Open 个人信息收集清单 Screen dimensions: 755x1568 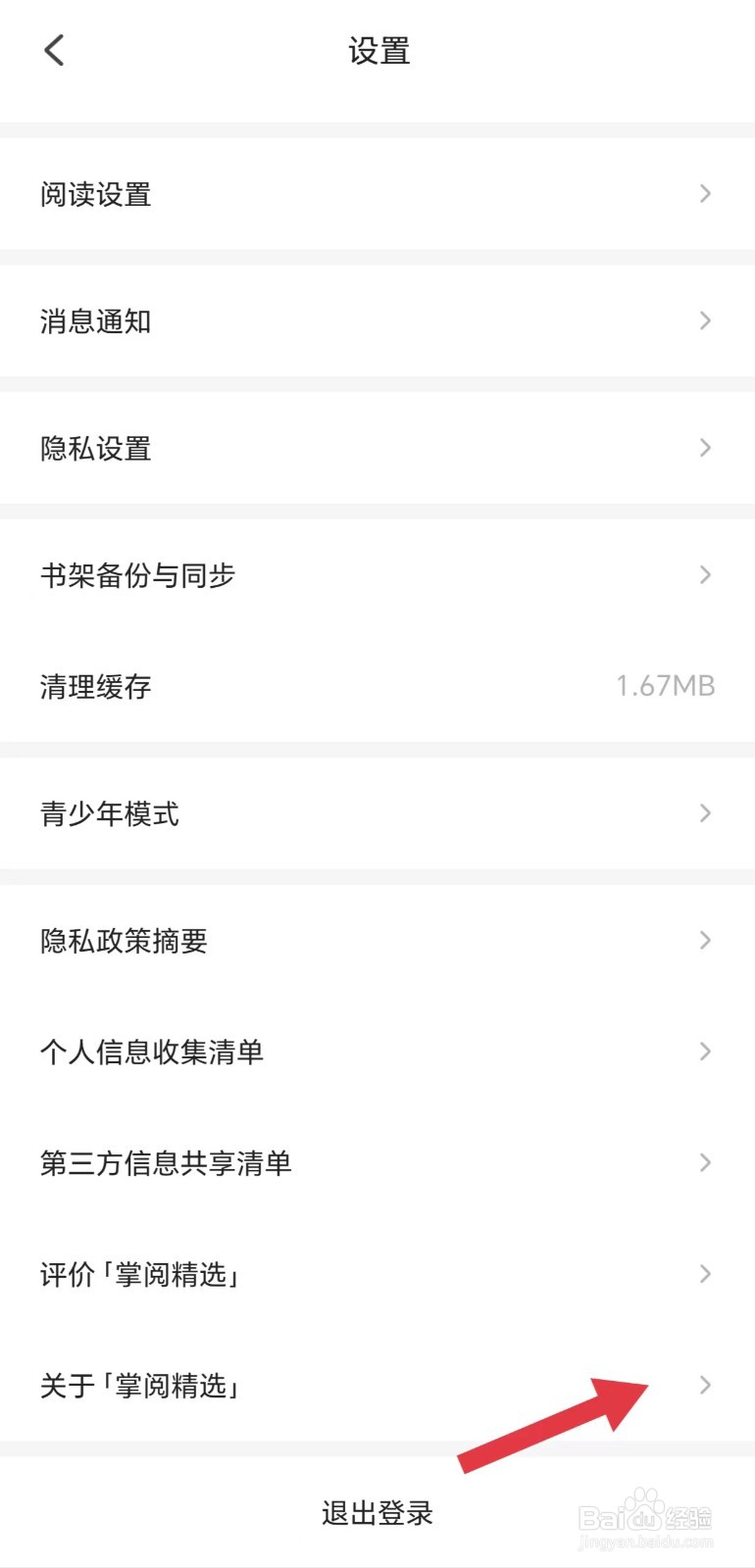coord(377,1052)
